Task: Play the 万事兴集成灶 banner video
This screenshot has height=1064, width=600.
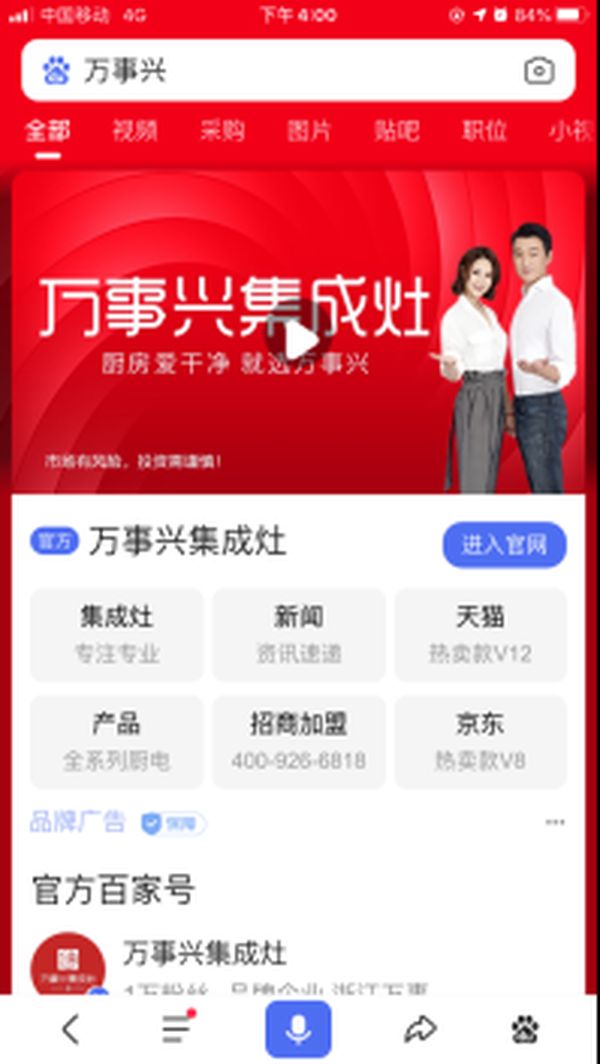Action: click(x=298, y=339)
